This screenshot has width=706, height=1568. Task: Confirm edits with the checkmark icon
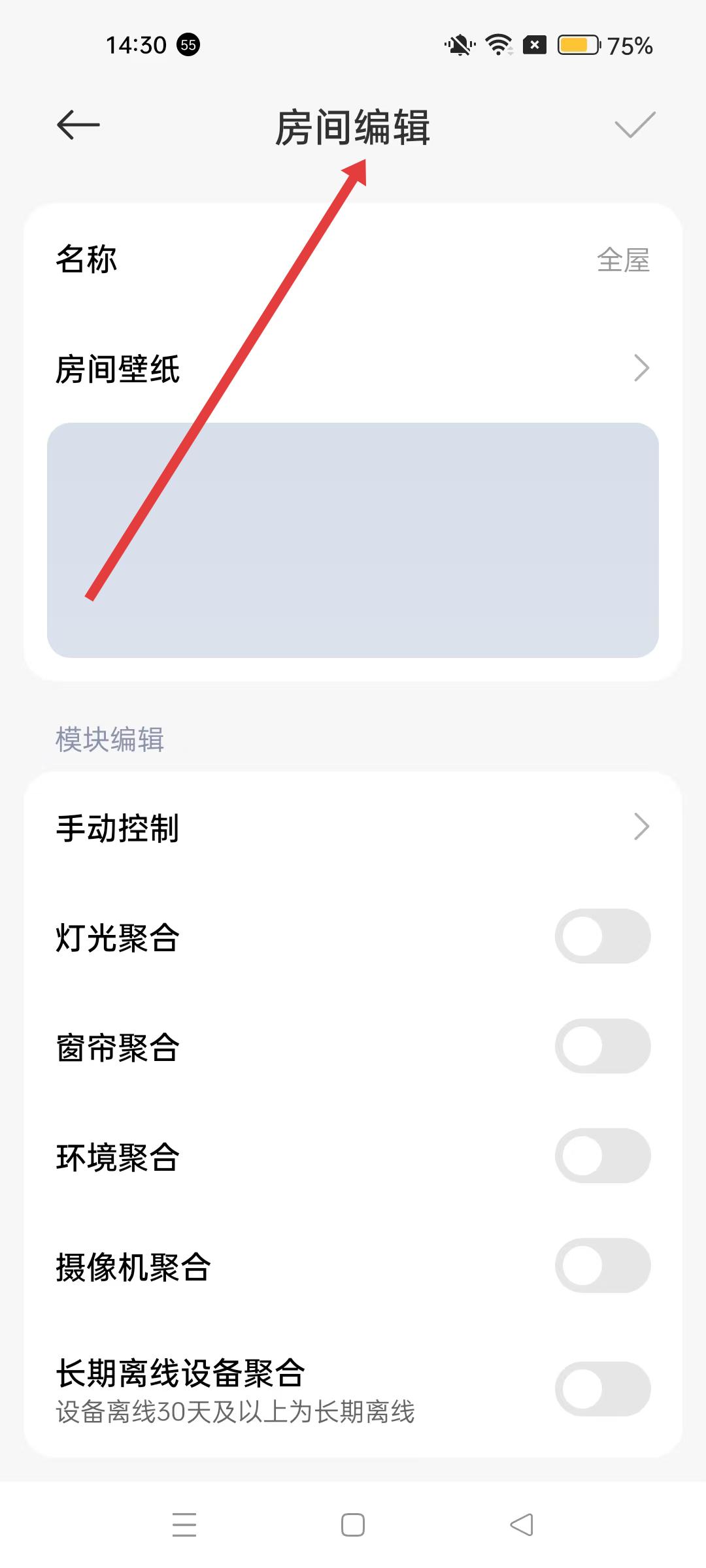click(635, 125)
